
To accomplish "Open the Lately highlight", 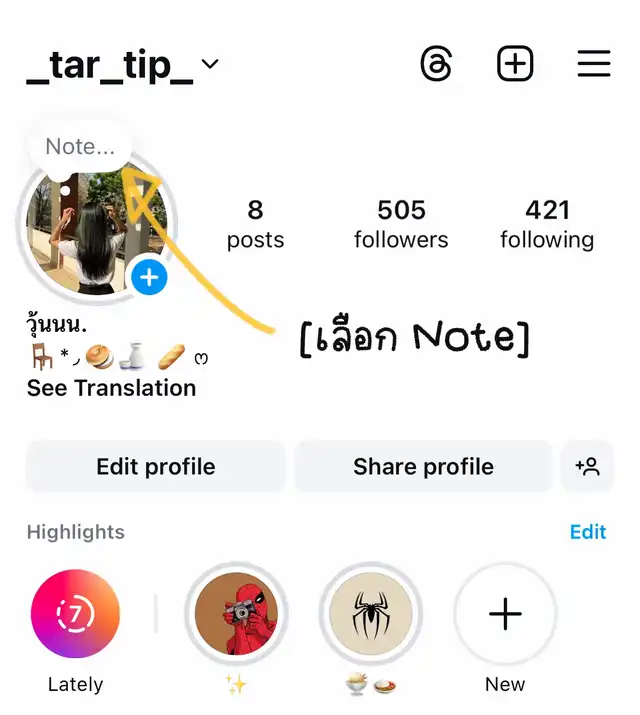I will coord(75,614).
